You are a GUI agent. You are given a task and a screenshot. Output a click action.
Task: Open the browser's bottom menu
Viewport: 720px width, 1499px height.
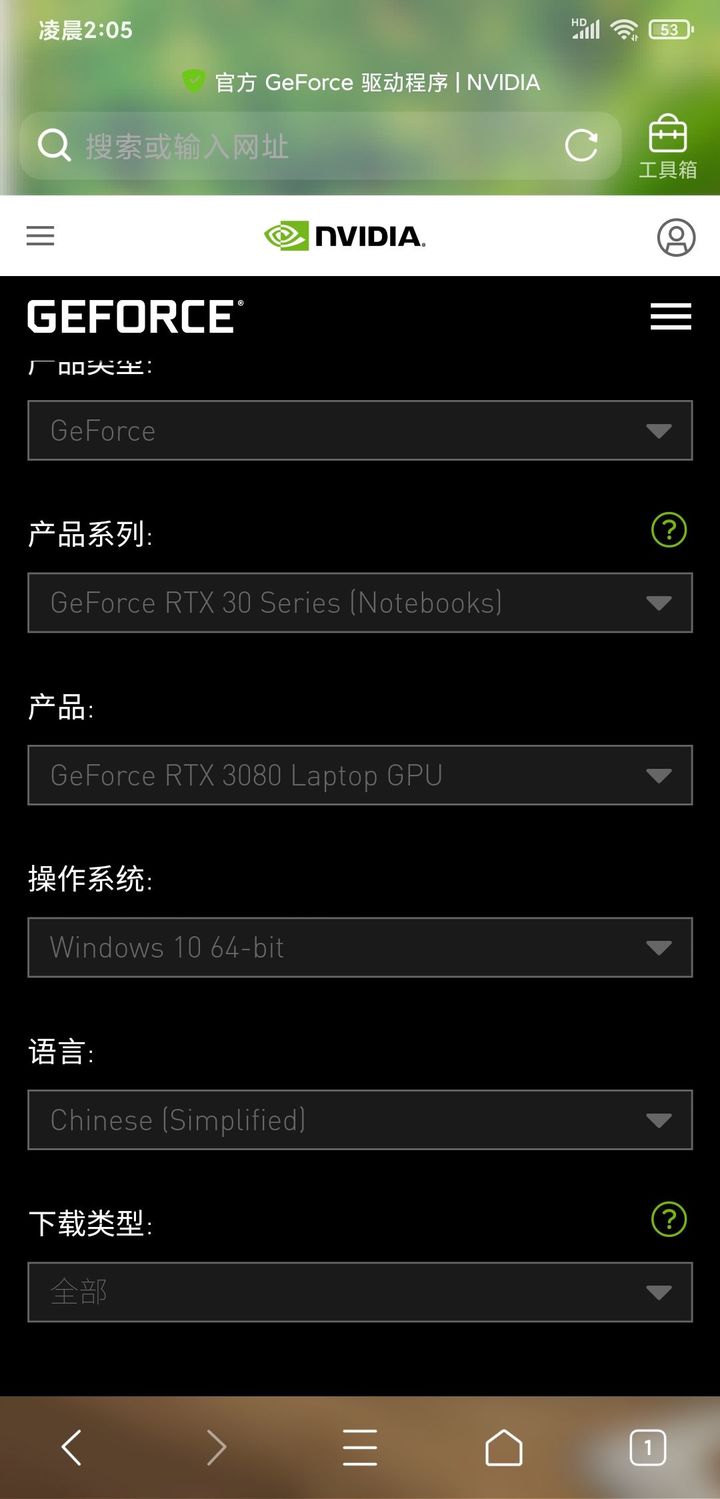360,1447
